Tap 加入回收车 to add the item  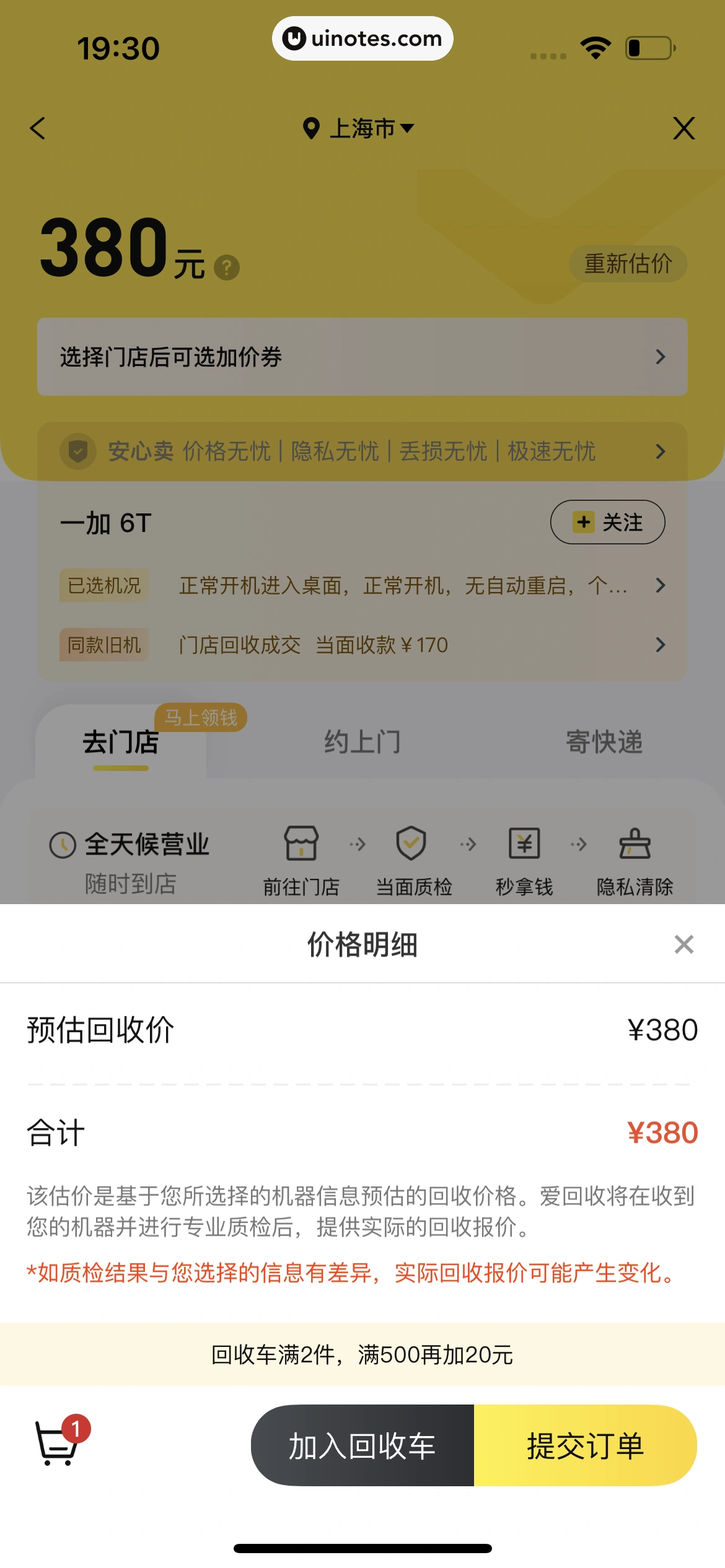click(362, 1446)
